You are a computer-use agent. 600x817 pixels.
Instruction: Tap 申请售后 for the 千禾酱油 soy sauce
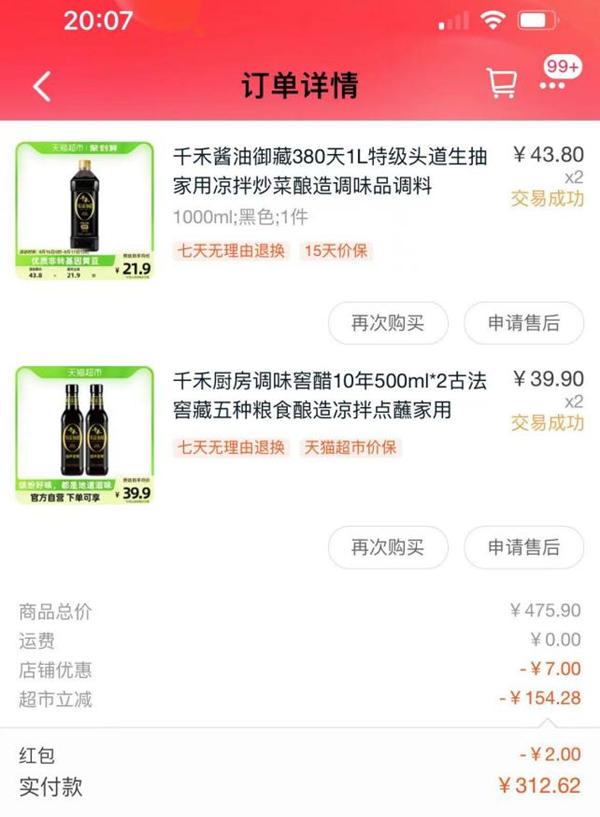[523, 323]
